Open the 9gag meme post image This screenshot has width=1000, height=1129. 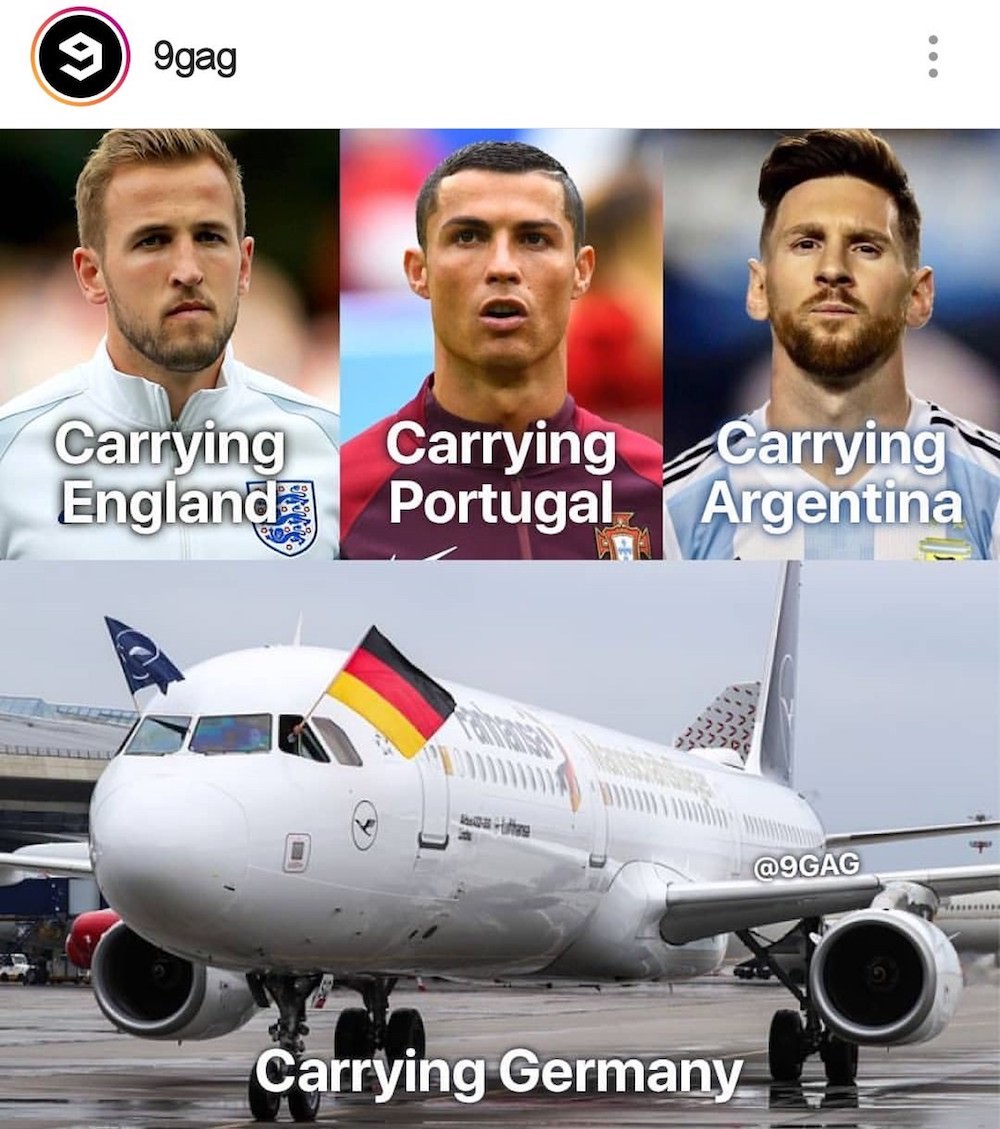click(x=500, y=628)
